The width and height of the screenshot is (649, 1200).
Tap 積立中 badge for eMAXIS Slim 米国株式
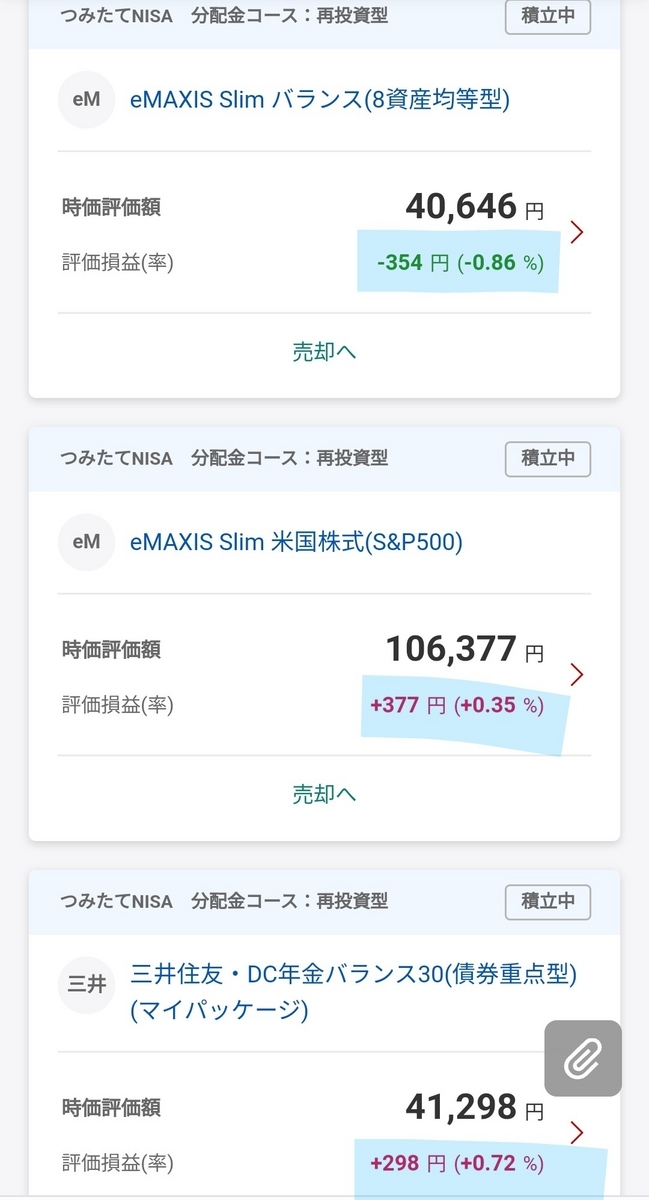[x=548, y=459]
